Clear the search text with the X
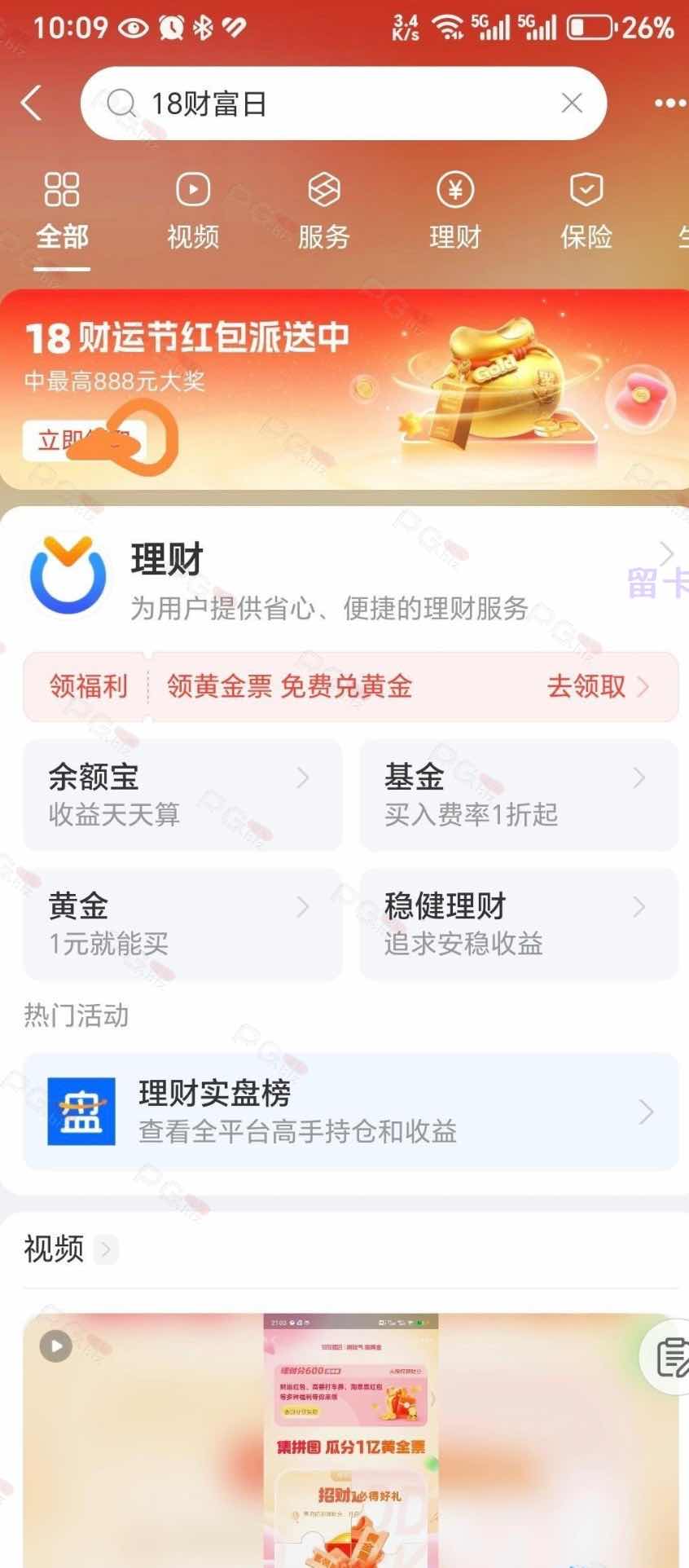The height and width of the screenshot is (1568, 689). coord(572,104)
